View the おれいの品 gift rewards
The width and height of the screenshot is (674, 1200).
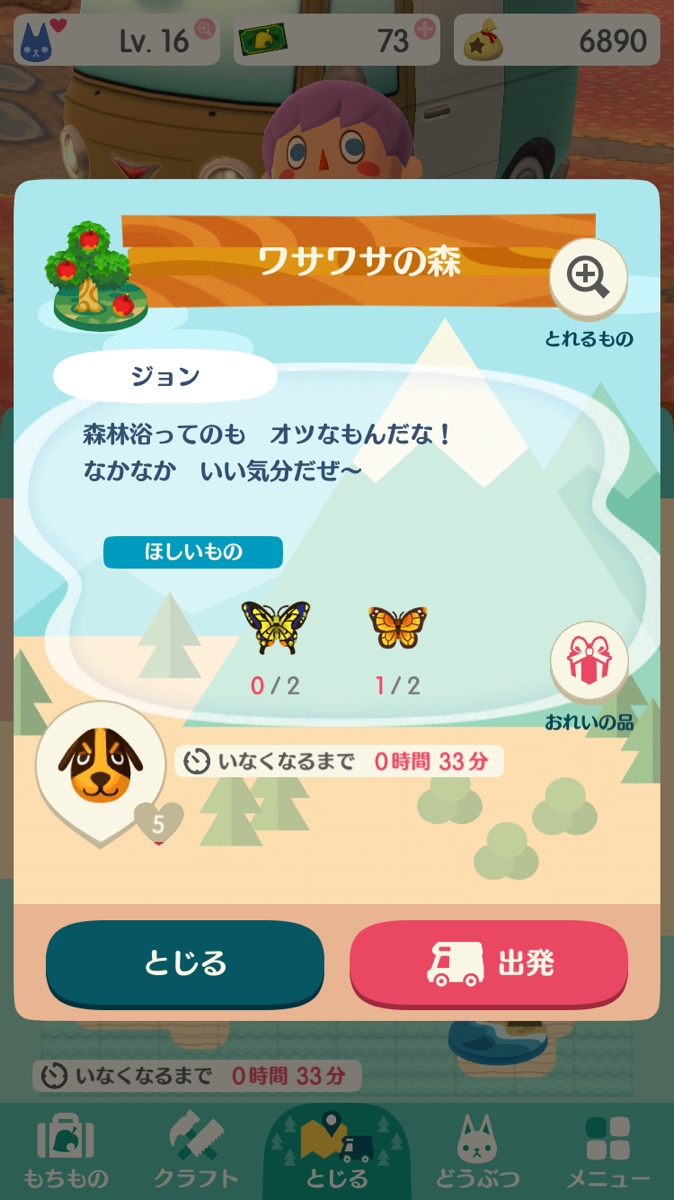click(589, 662)
